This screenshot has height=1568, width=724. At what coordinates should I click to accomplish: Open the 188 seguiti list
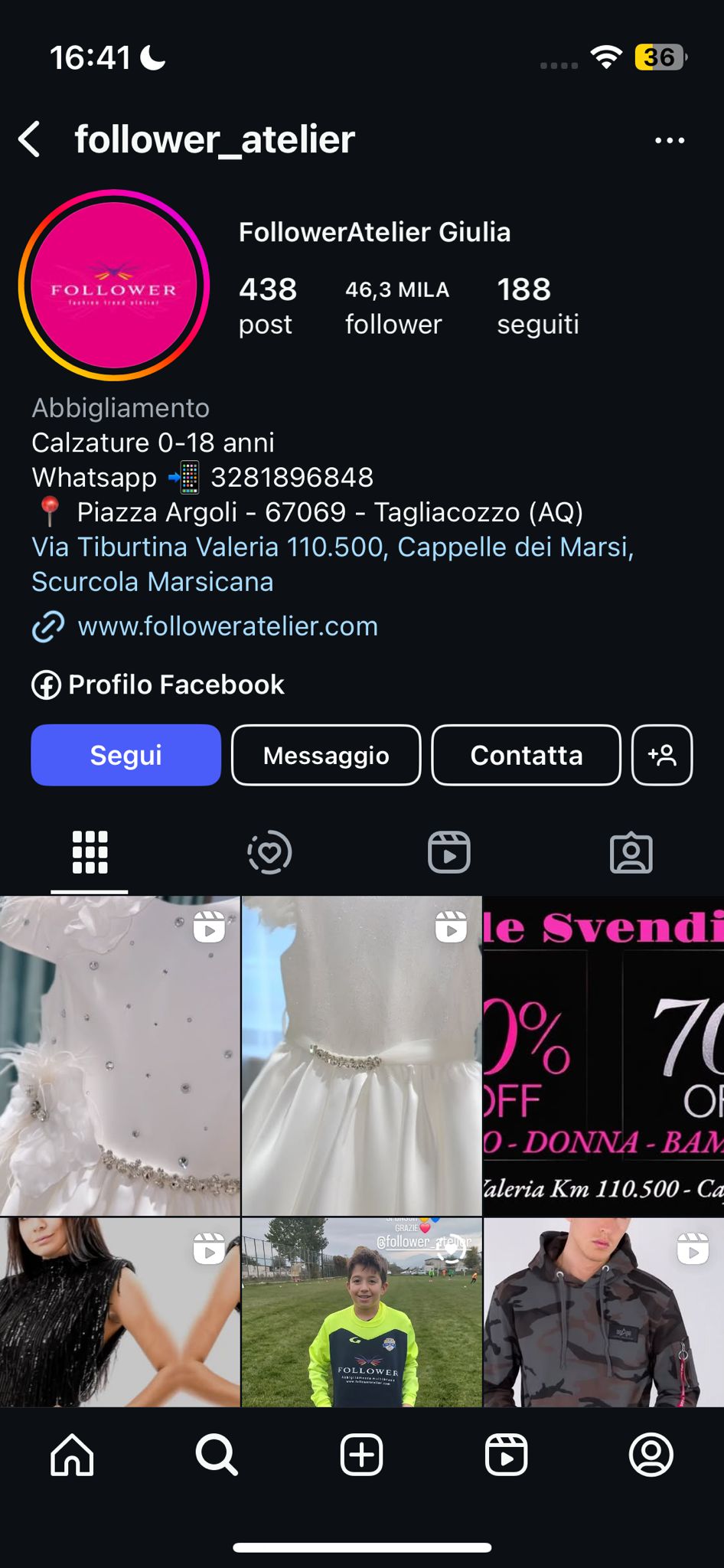[537, 306]
